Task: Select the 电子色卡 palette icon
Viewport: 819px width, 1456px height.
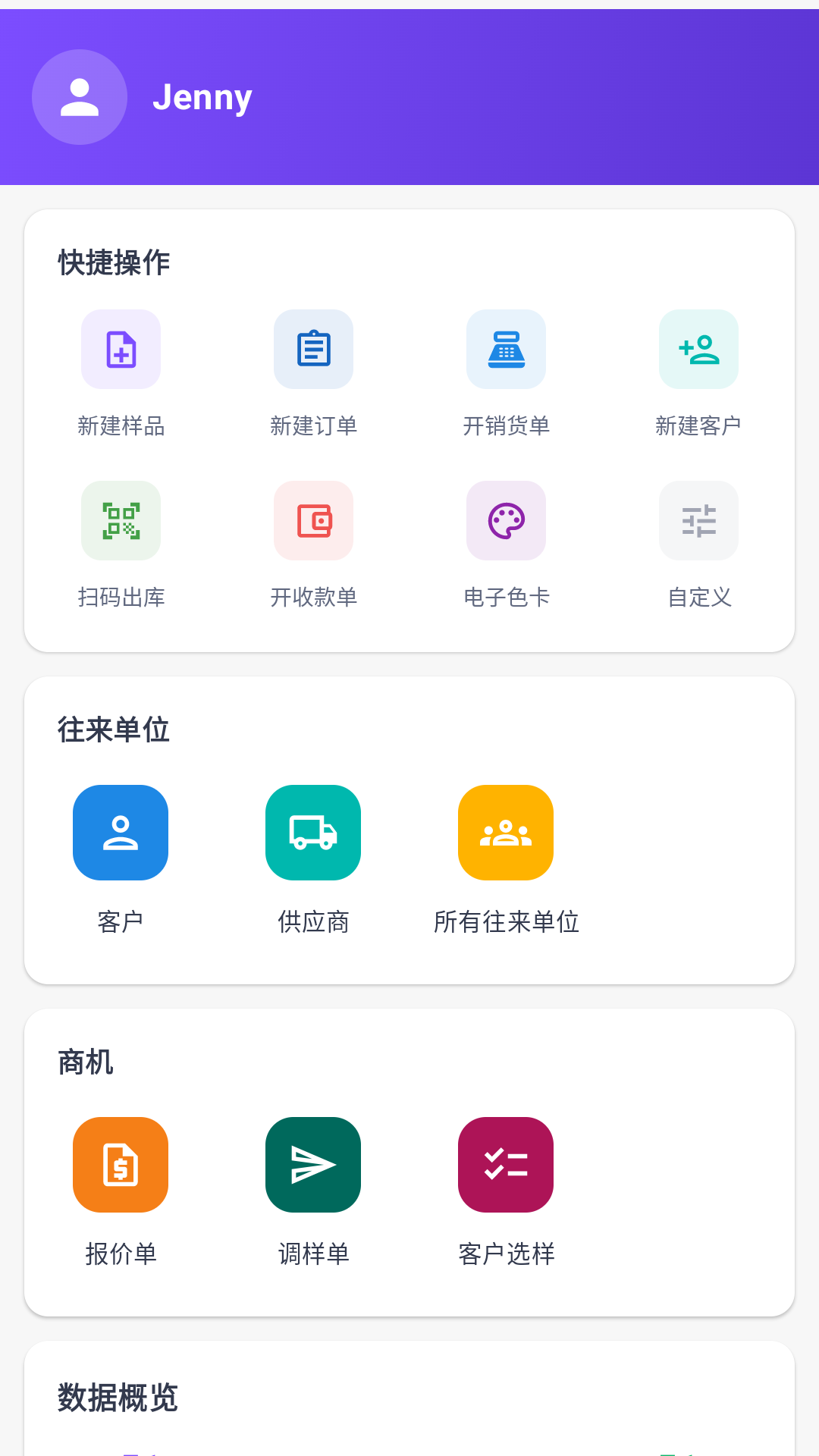Action: point(506,521)
